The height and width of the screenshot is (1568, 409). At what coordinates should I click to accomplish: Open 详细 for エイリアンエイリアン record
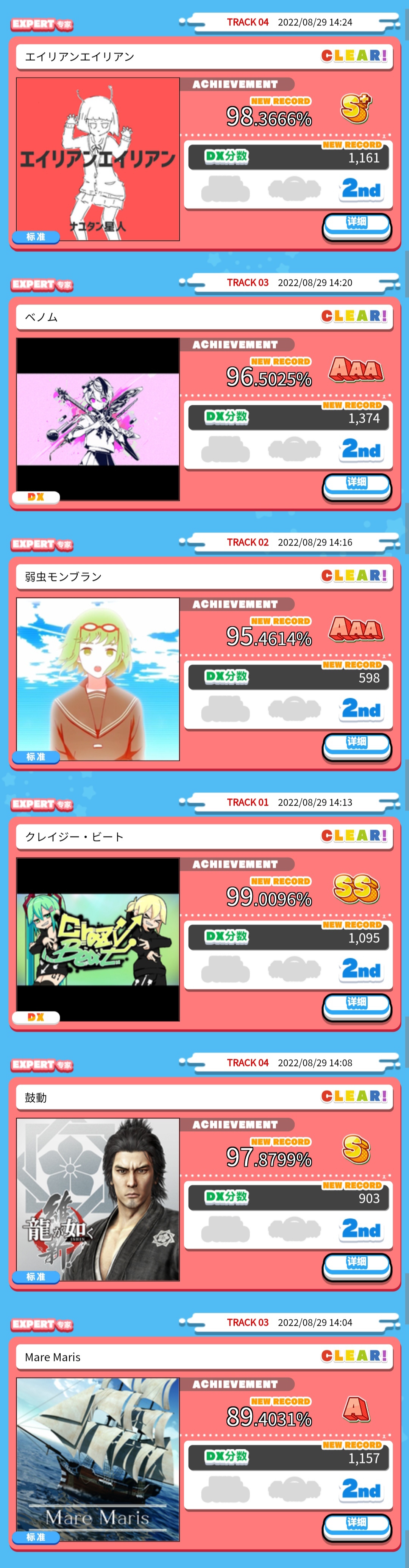click(356, 224)
